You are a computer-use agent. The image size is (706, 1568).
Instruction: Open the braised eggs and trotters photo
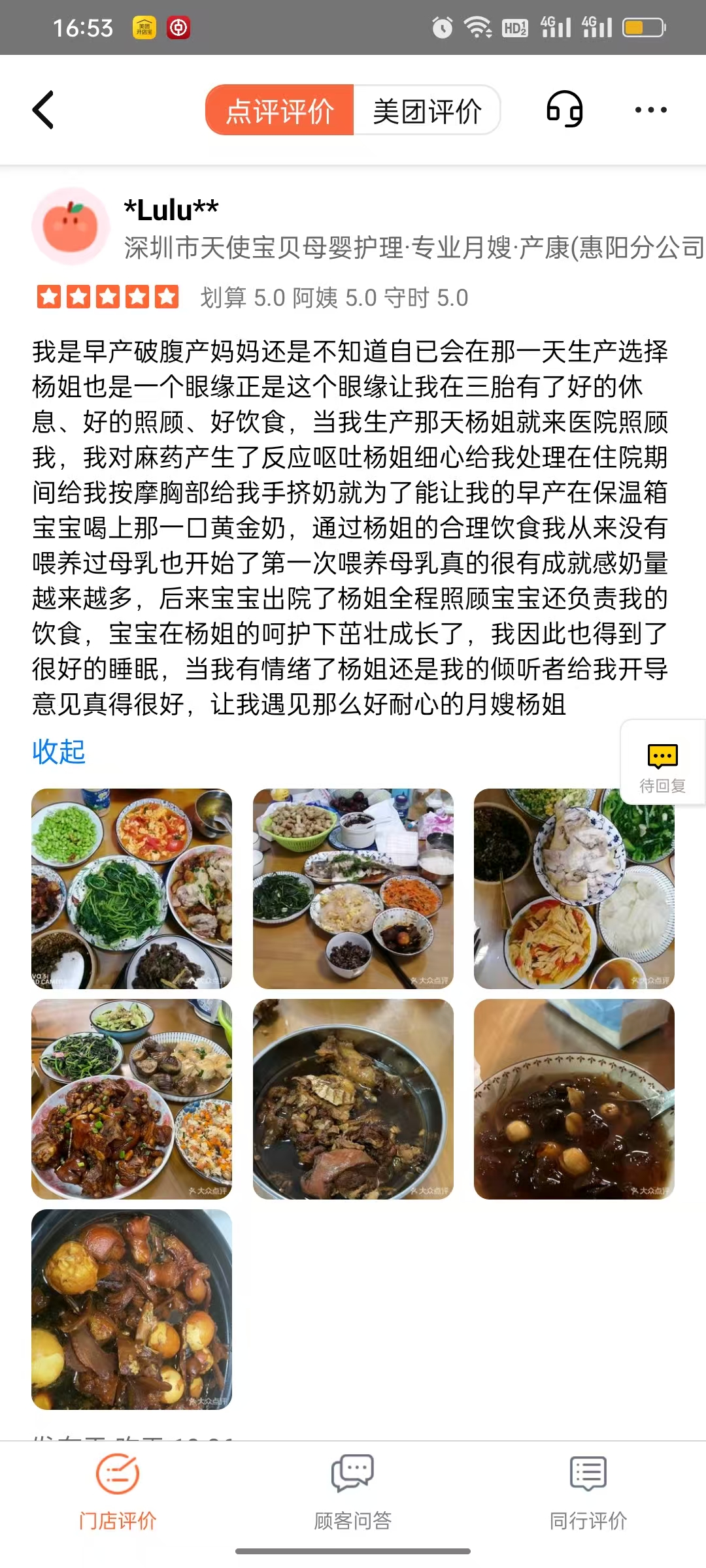tap(131, 1309)
